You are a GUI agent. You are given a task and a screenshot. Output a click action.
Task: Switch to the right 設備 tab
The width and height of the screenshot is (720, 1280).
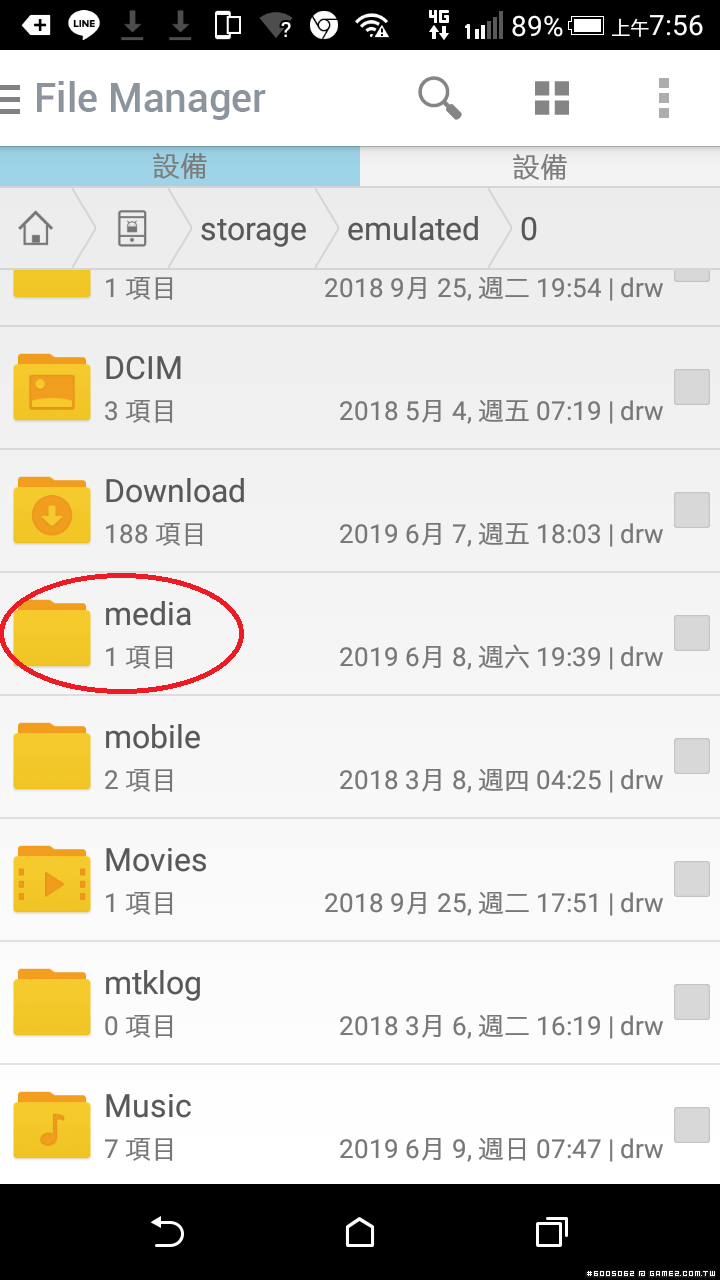(540, 167)
